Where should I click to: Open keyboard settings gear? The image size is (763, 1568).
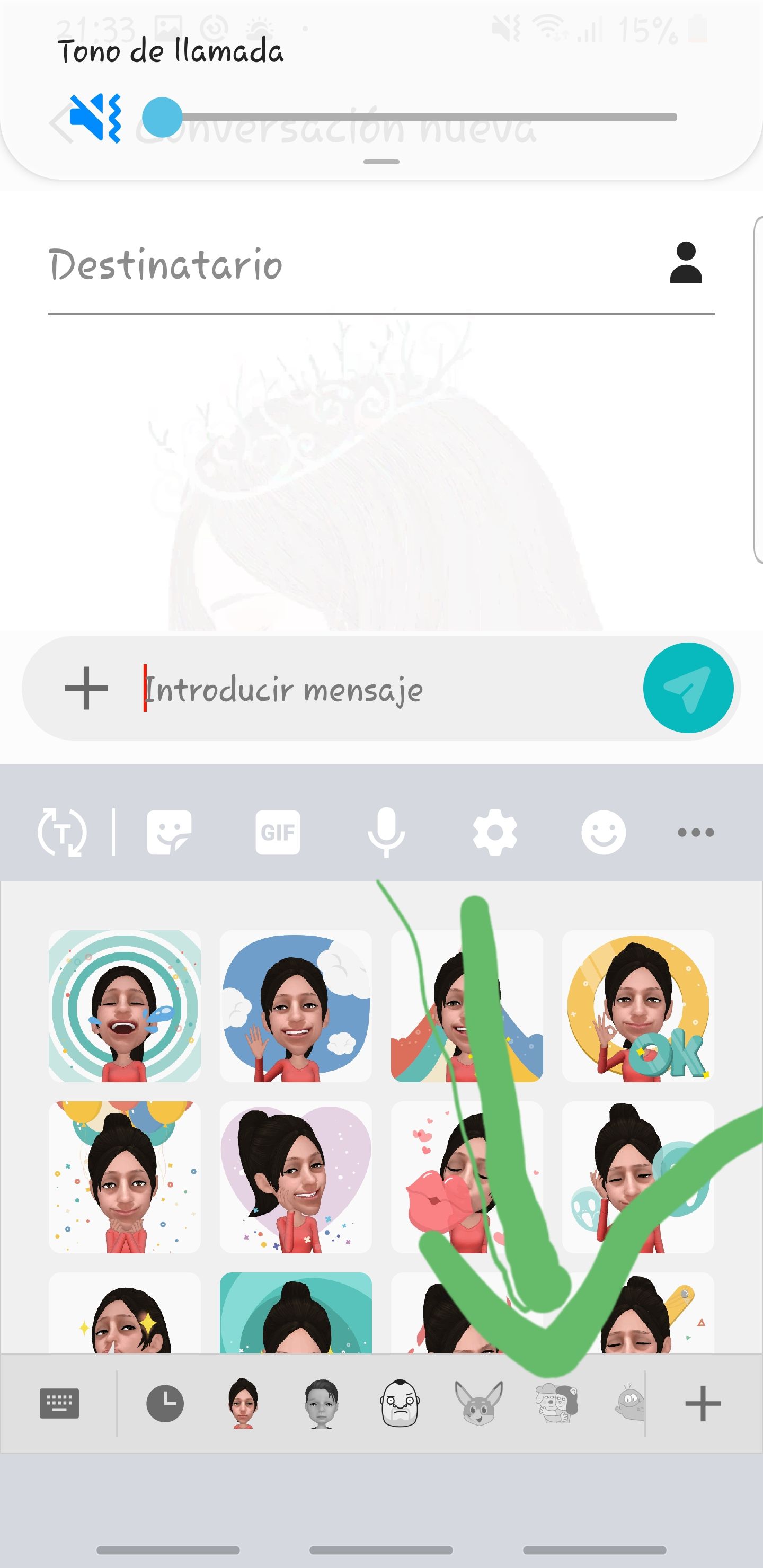coord(495,832)
